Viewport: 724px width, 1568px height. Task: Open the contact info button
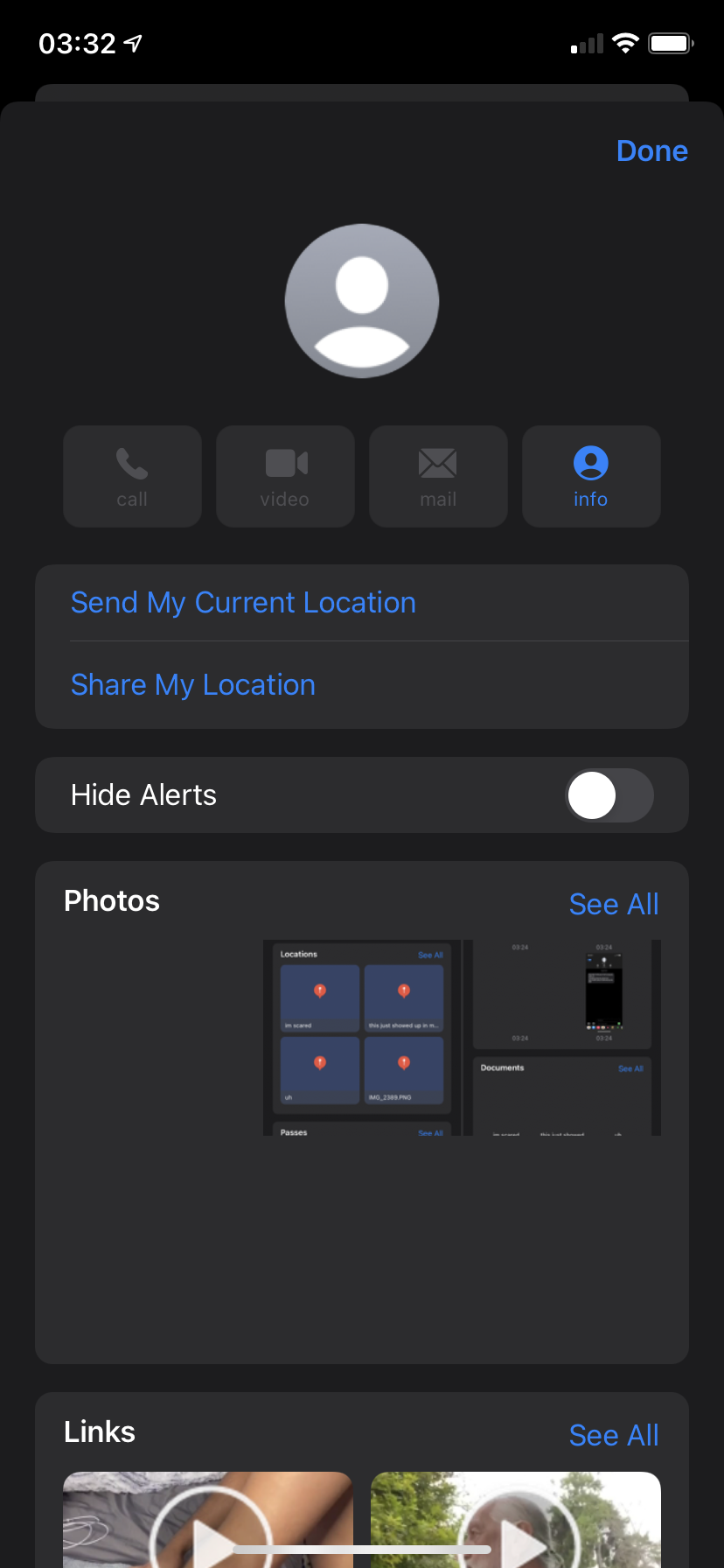pyautogui.click(x=591, y=476)
